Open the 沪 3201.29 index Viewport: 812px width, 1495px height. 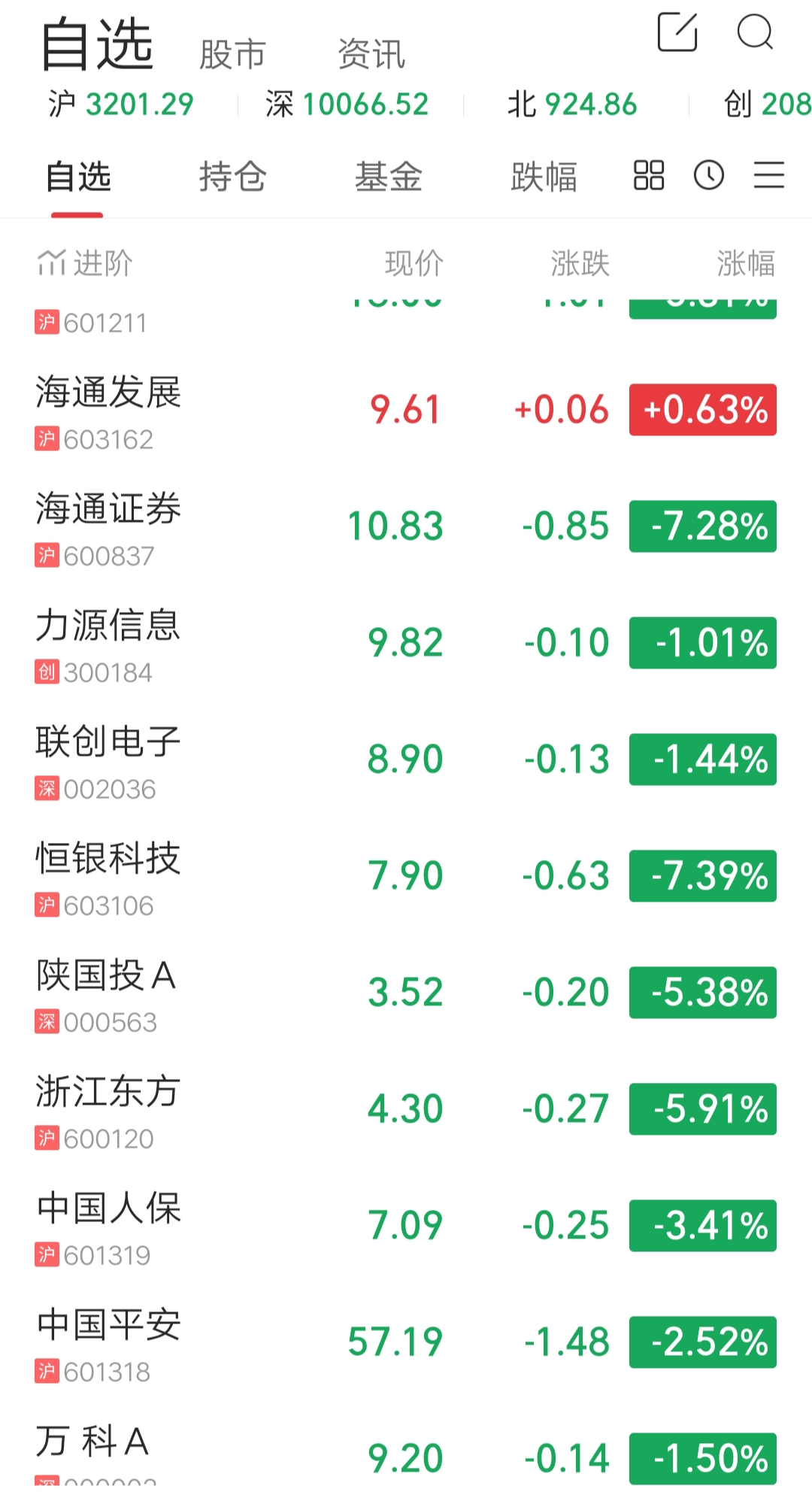121,104
